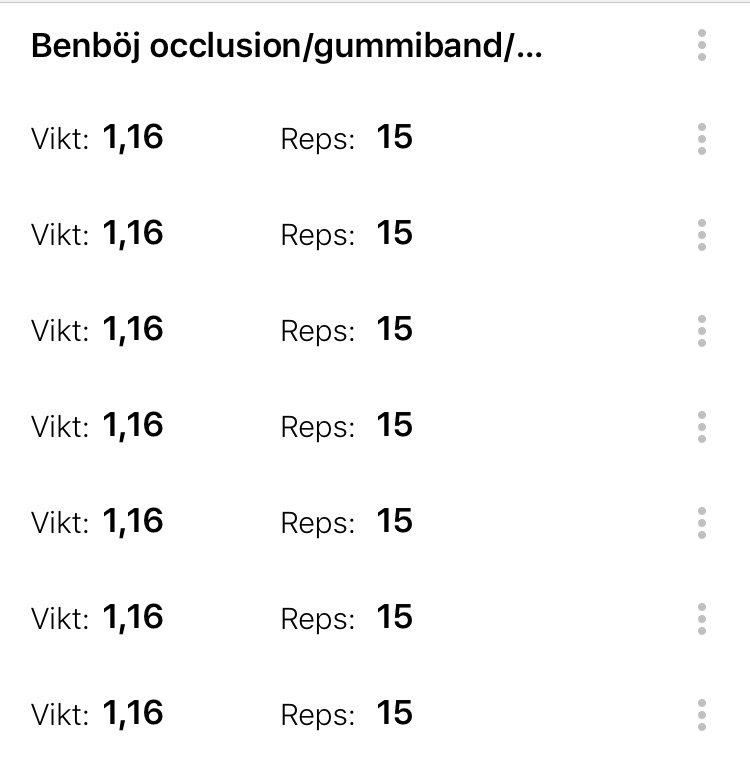The height and width of the screenshot is (757, 750).
Task: Open overflow menu for Benböj occlusion/gummiband exercise
Action: (702, 46)
